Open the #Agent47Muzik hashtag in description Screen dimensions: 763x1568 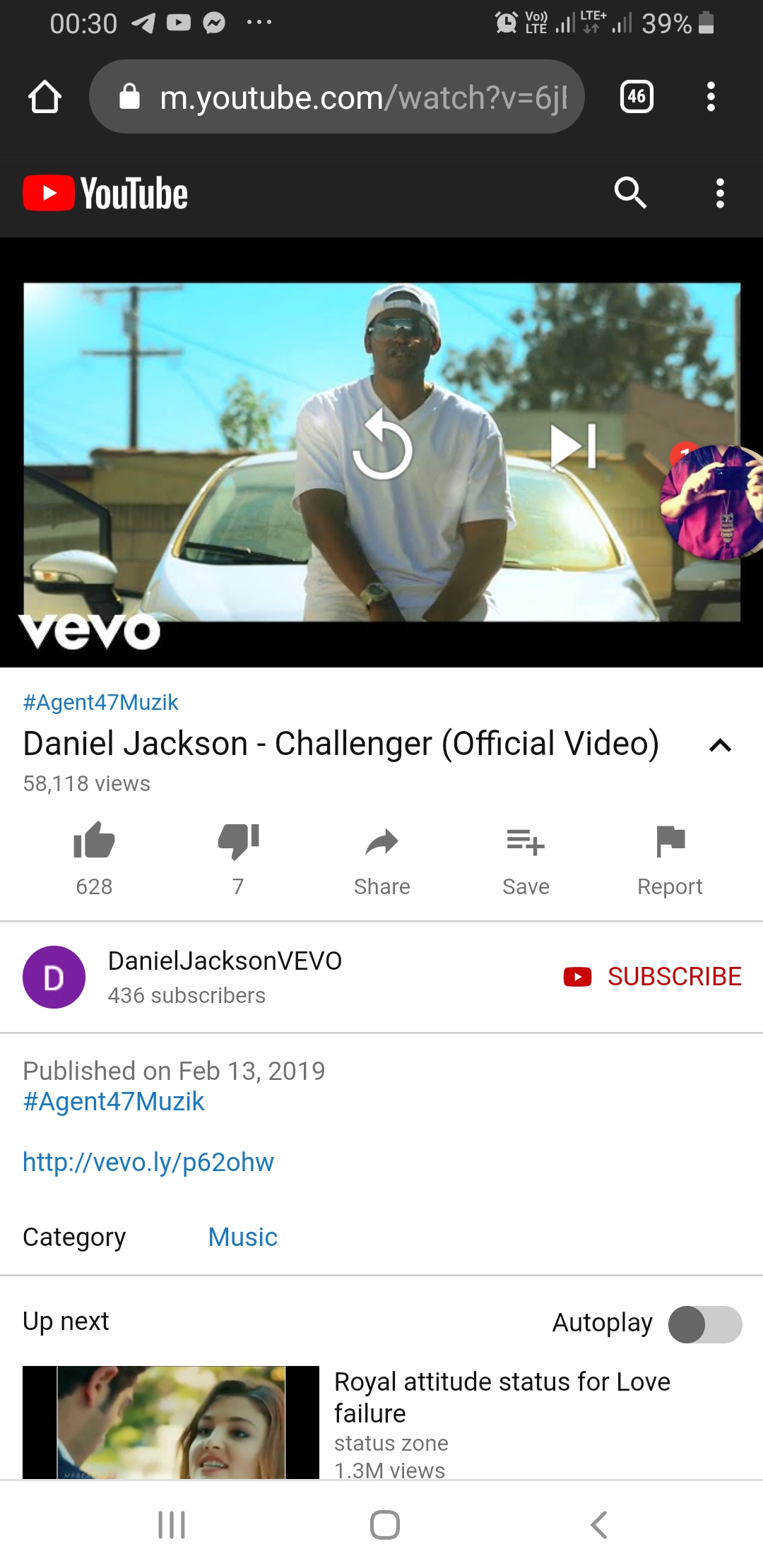tap(114, 1102)
